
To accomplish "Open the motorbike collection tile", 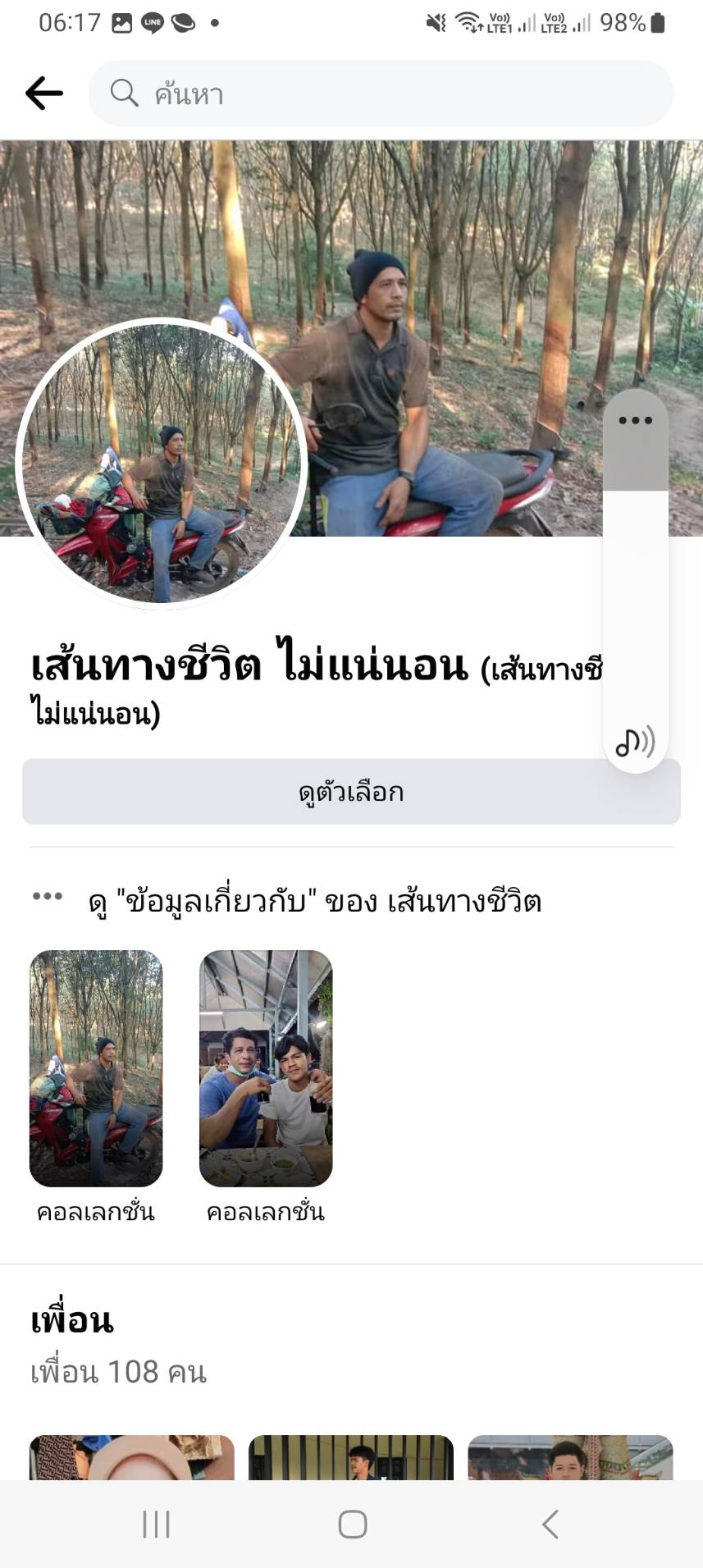I will (x=96, y=1067).
